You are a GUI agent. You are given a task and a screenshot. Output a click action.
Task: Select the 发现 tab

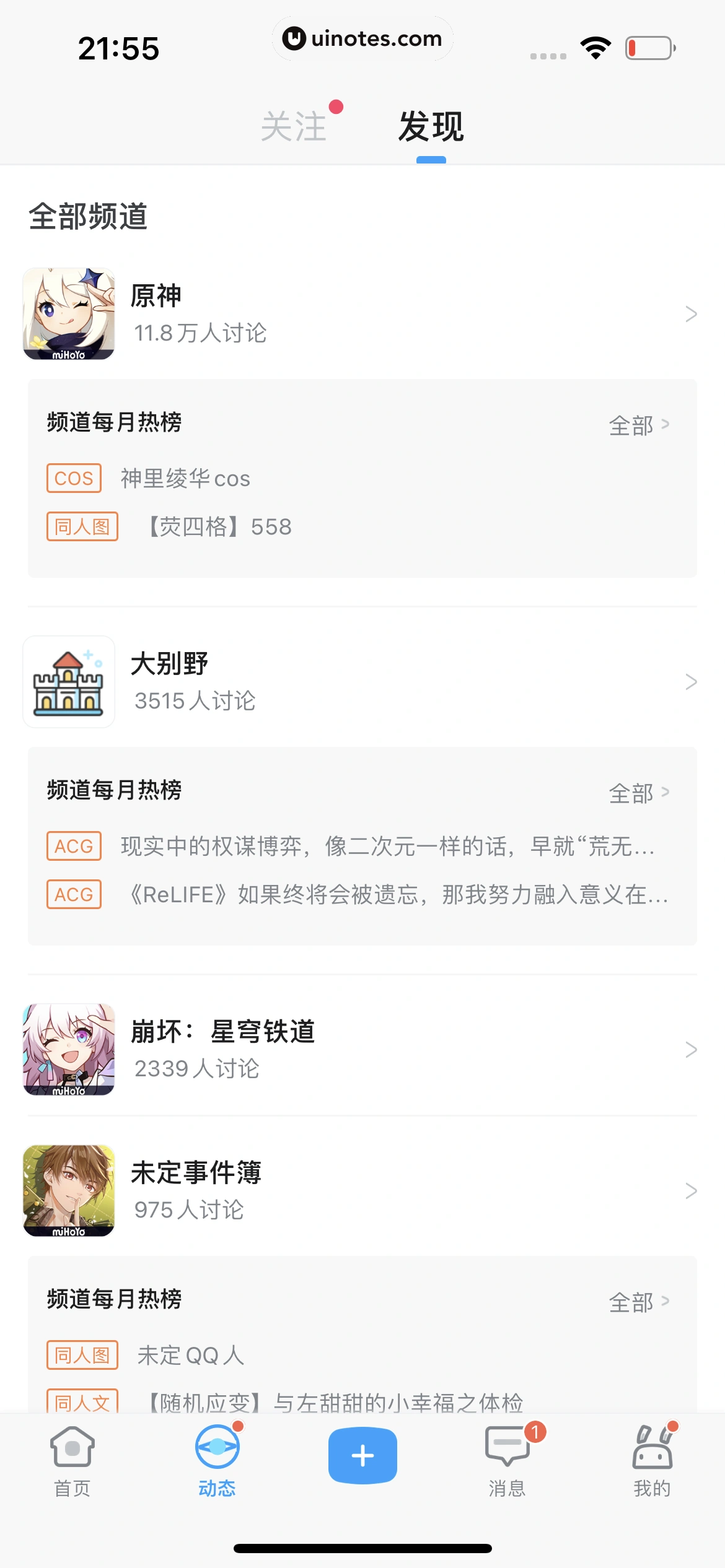431,127
